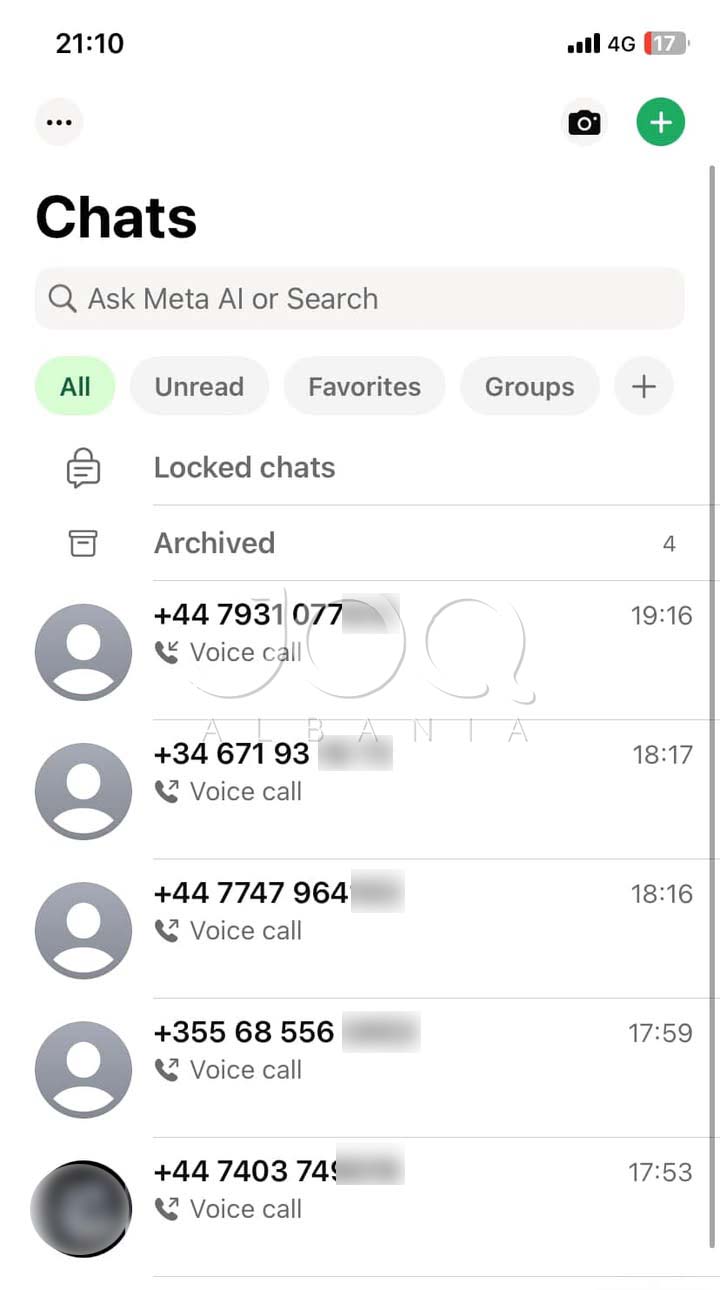The width and height of the screenshot is (720, 1290).
Task: Add a new chat list filter
Action: coord(644,386)
